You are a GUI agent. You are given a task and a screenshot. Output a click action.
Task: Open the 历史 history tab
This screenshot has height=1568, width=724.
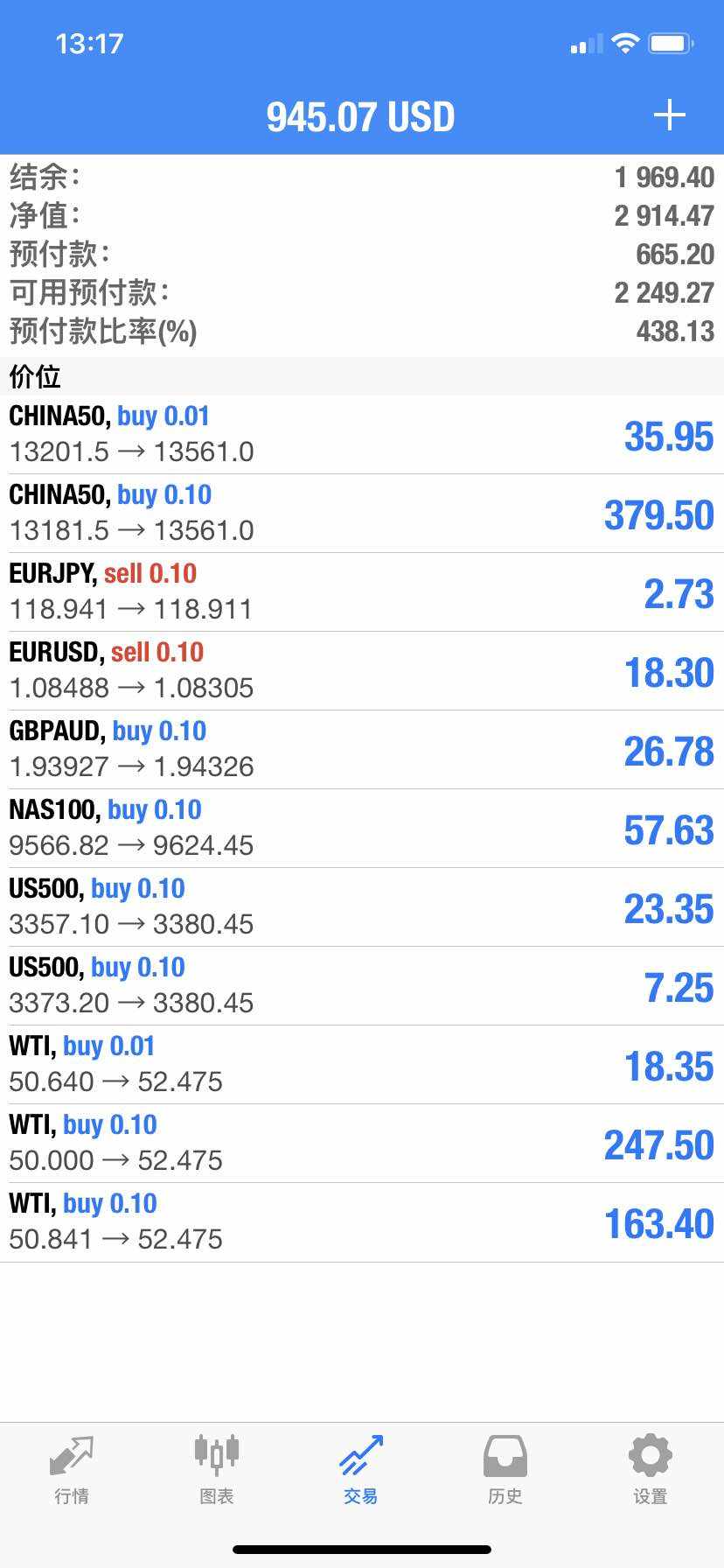(x=505, y=1470)
